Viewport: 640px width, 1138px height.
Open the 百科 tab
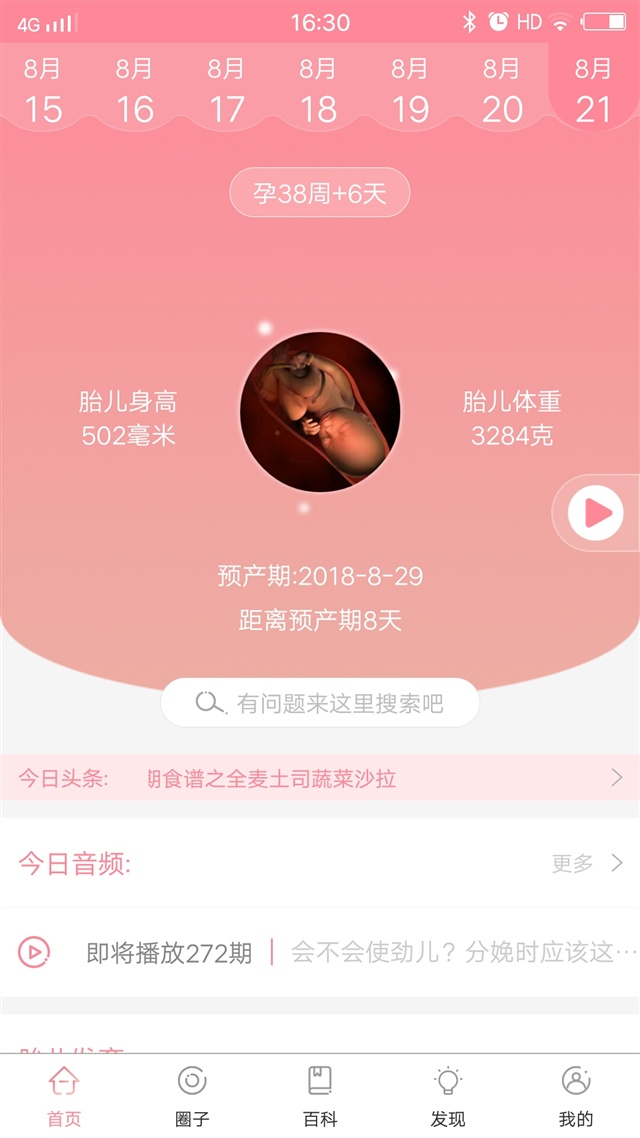pyautogui.click(x=320, y=1096)
